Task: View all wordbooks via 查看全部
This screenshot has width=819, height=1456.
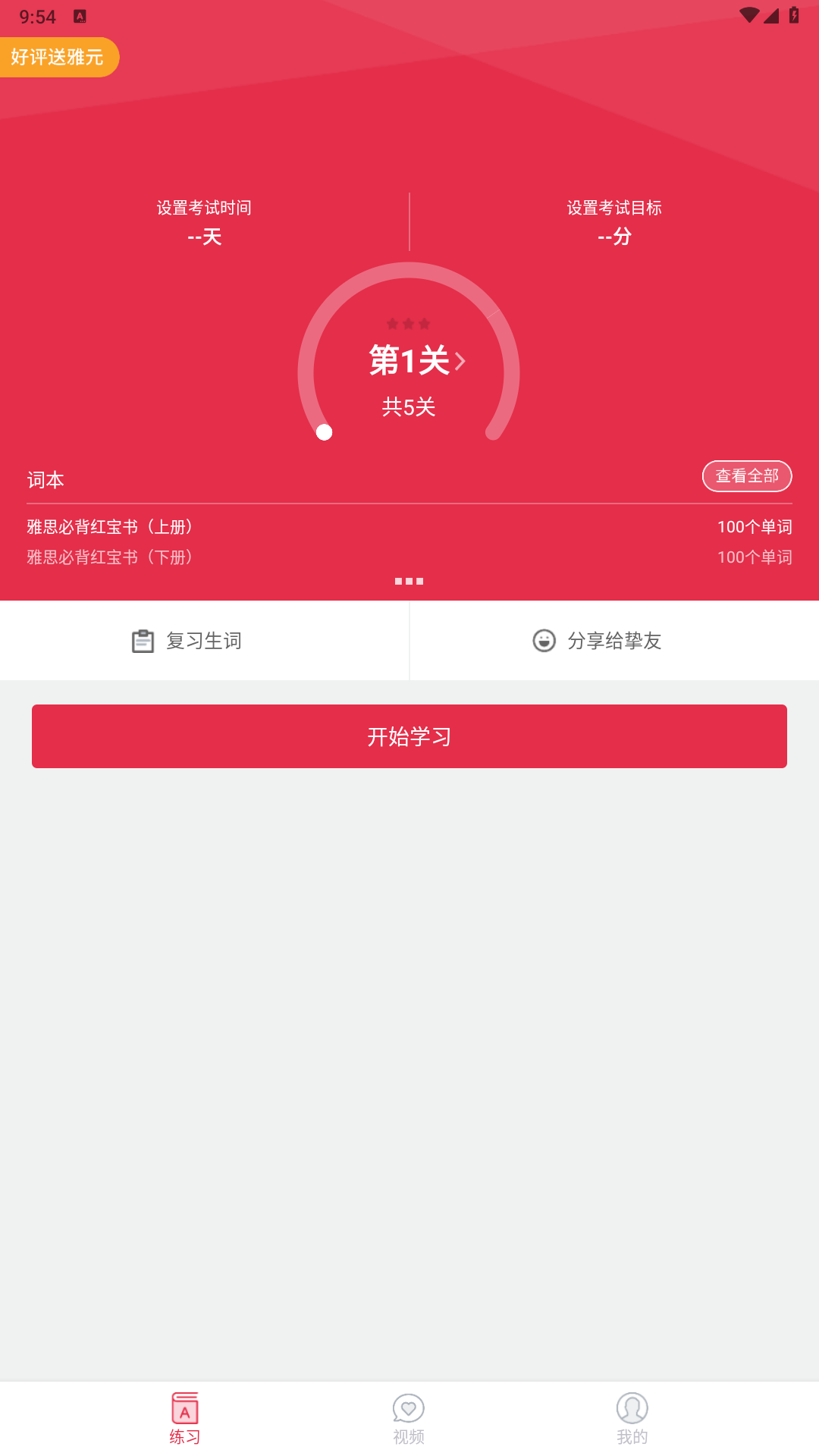Action: click(747, 476)
